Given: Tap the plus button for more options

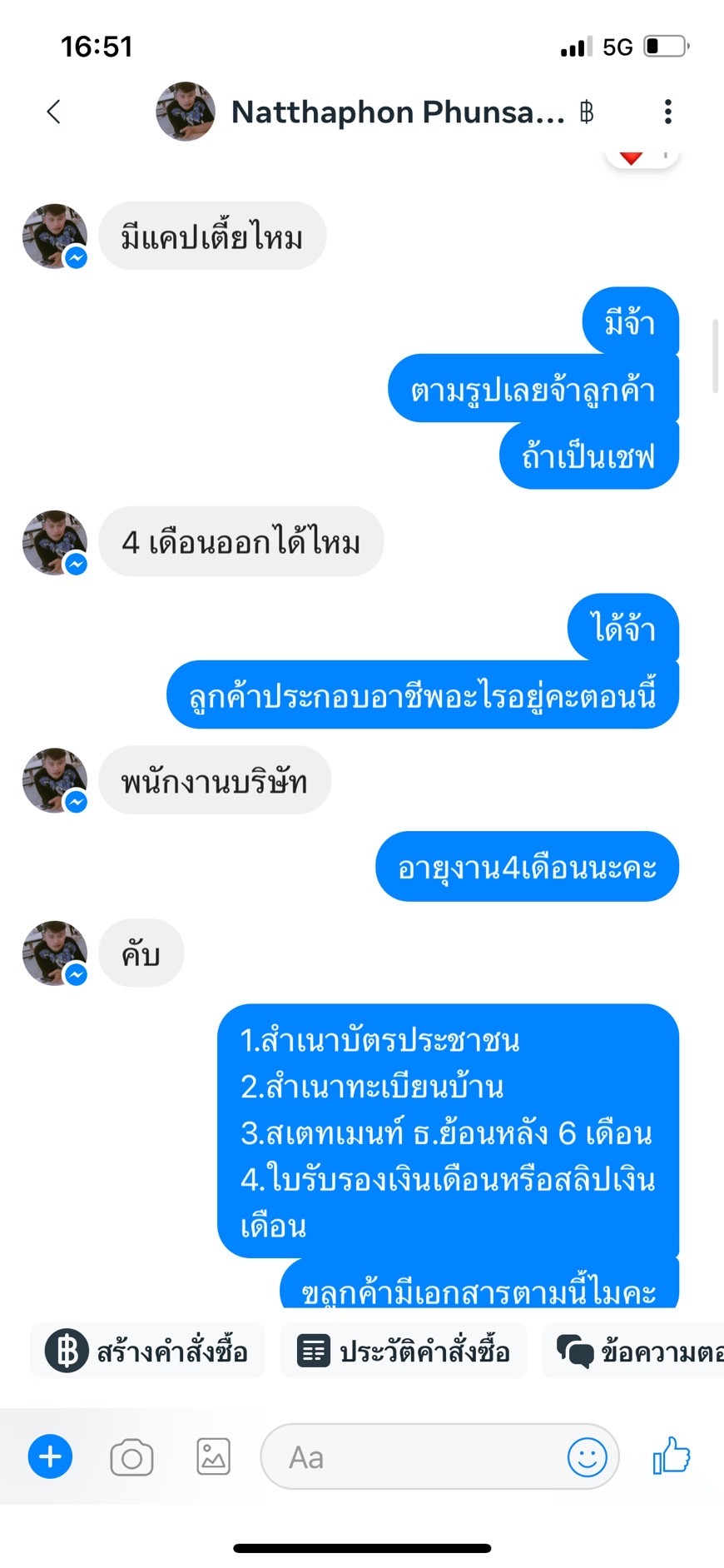Looking at the screenshot, I should [x=51, y=1456].
